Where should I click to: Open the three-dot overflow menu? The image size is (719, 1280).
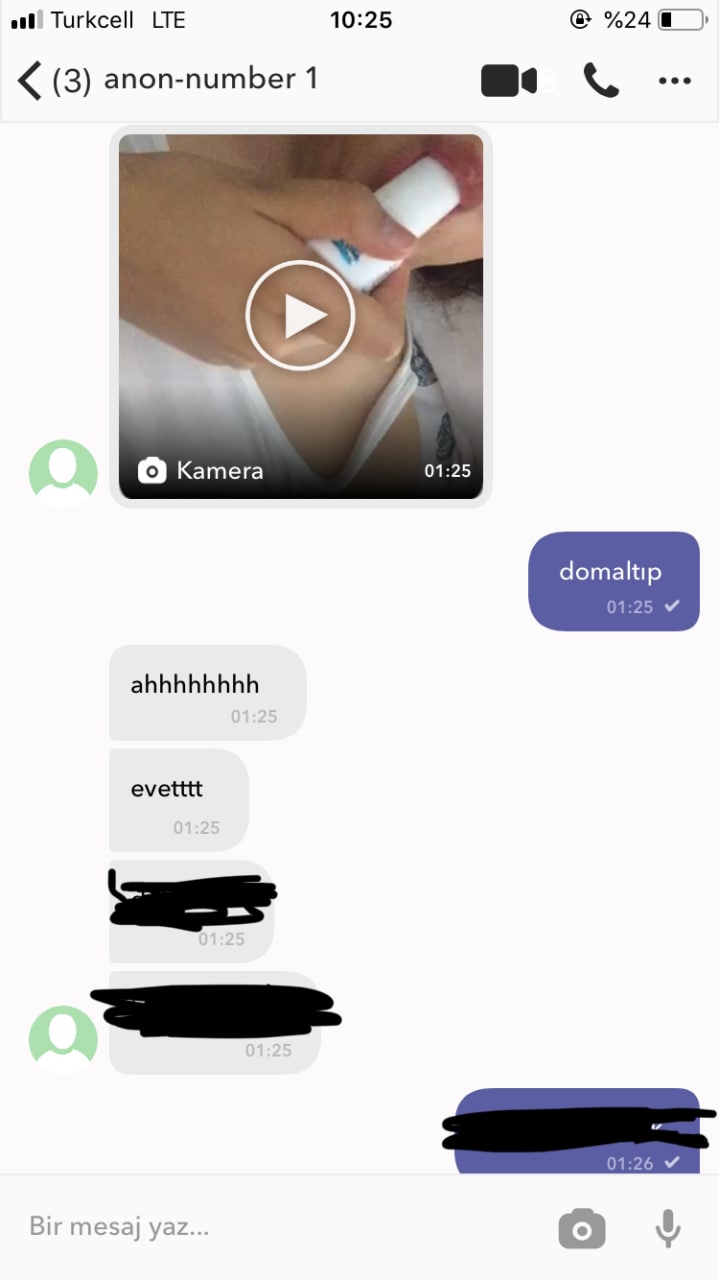coord(675,81)
